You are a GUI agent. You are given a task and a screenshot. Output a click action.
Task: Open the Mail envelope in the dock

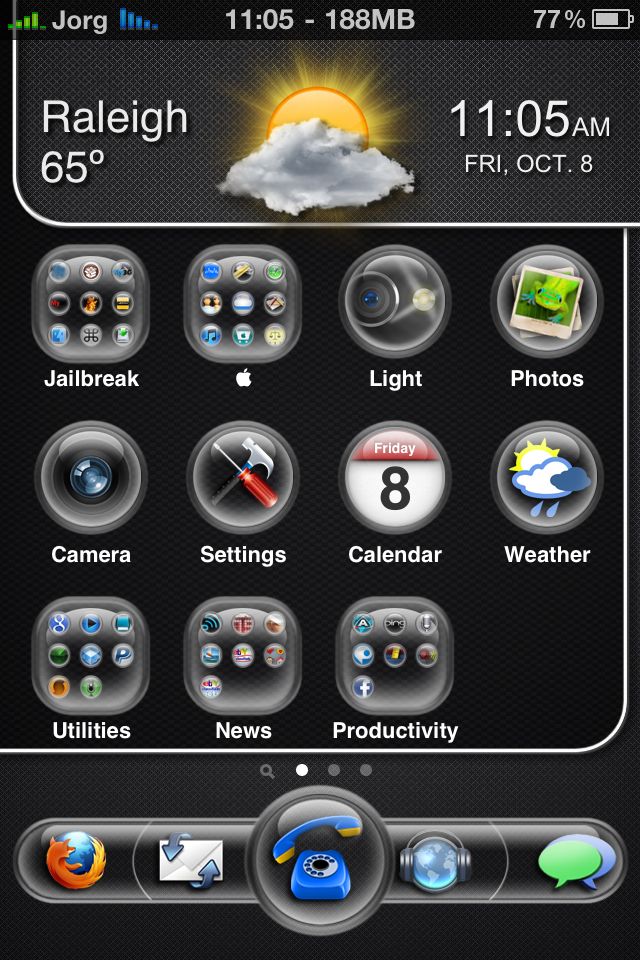coord(191,860)
